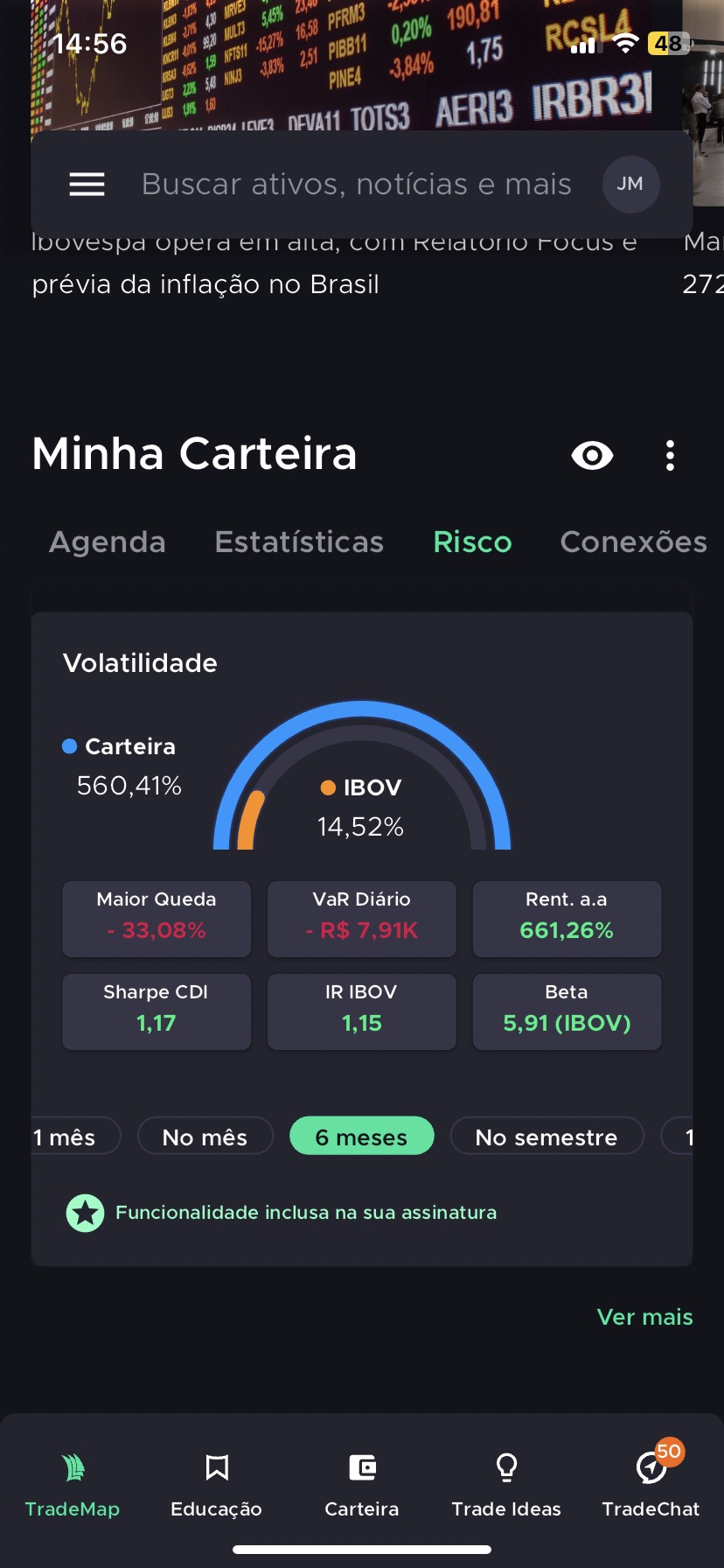This screenshot has height=1568, width=724.
Task: Open the Ver mais link
Action: (644, 1316)
